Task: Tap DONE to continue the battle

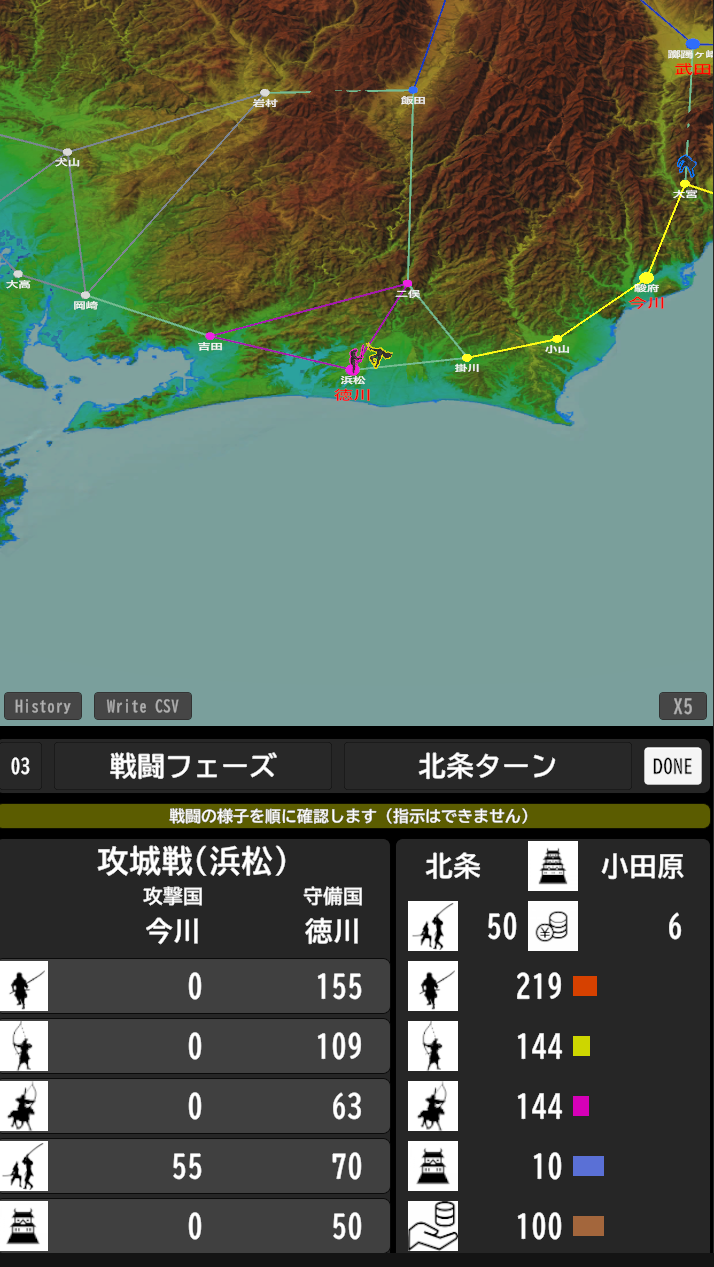Action: (x=672, y=766)
